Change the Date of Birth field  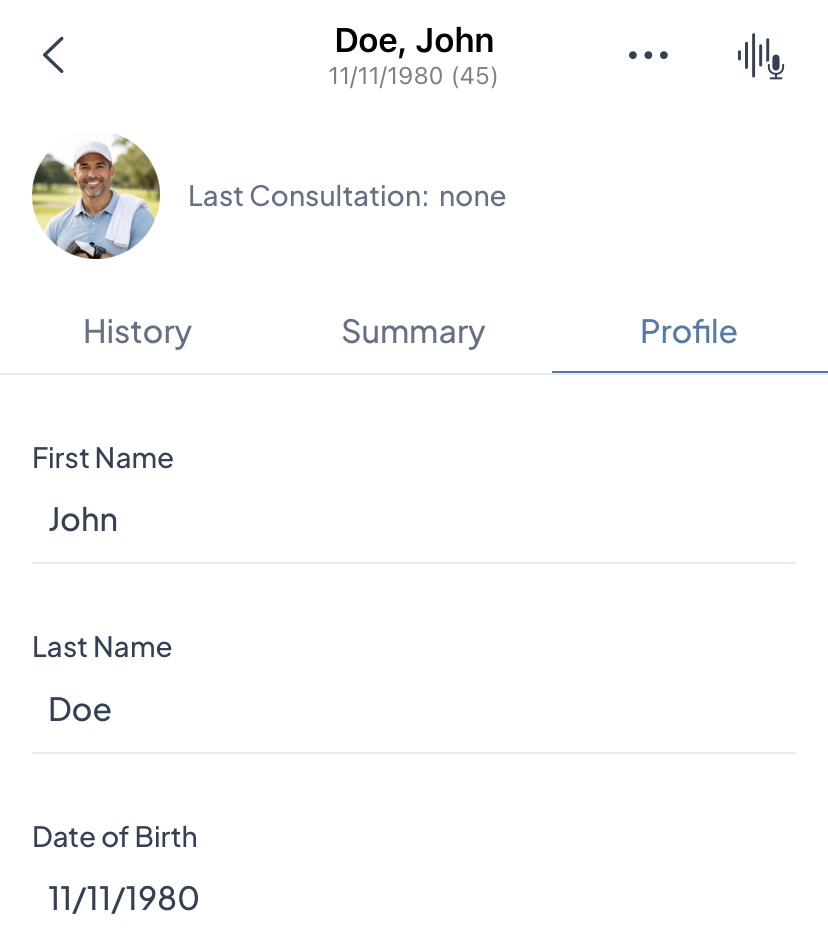pyautogui.click(x=412, y=898)
